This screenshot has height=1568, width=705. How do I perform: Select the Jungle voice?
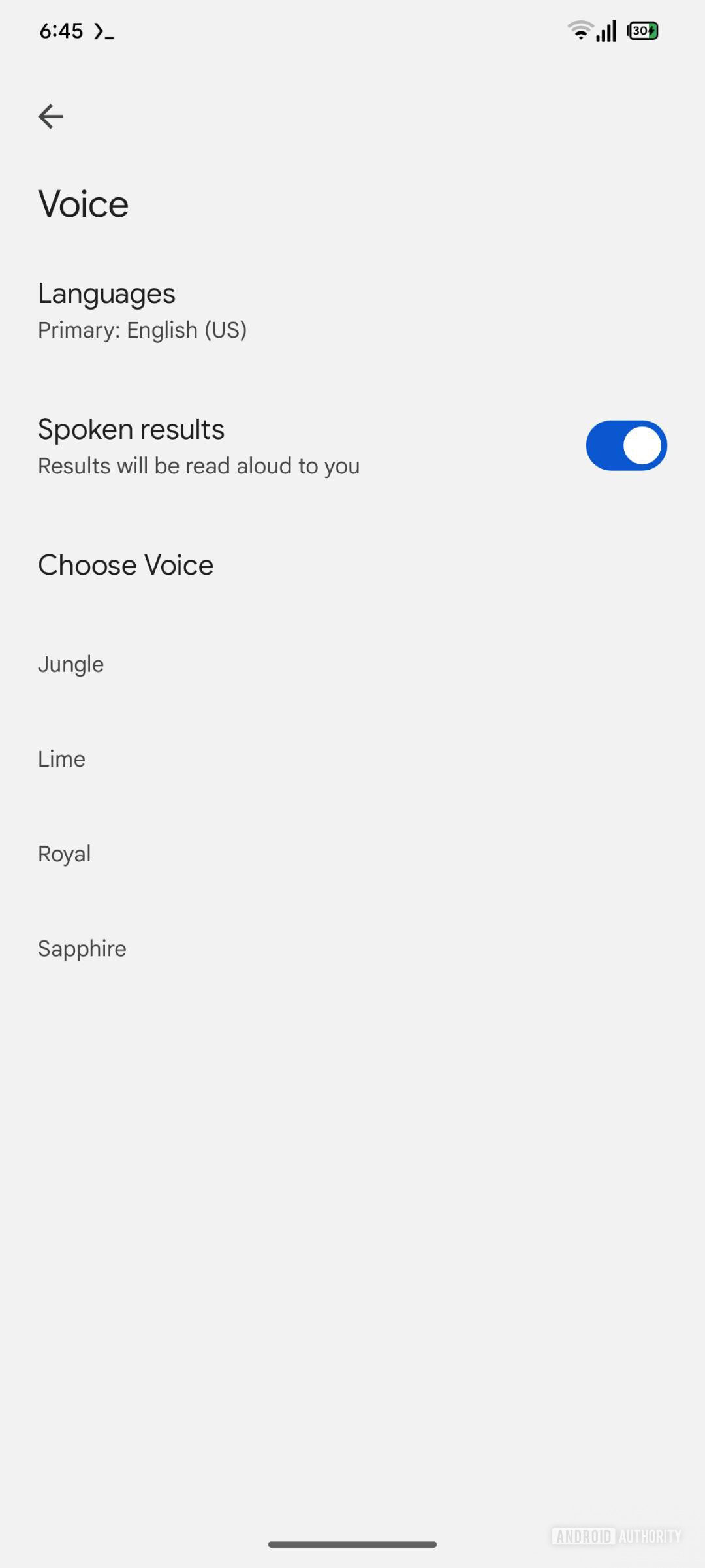71,664
